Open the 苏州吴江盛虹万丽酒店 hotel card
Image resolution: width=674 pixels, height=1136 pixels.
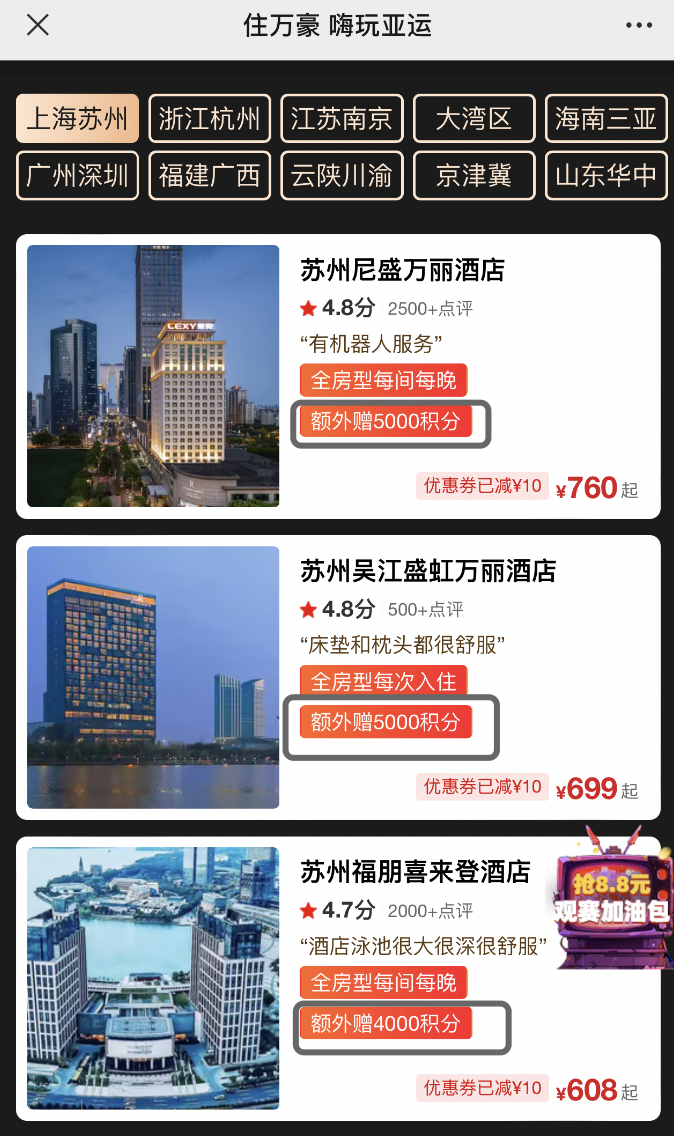(338, 677)
